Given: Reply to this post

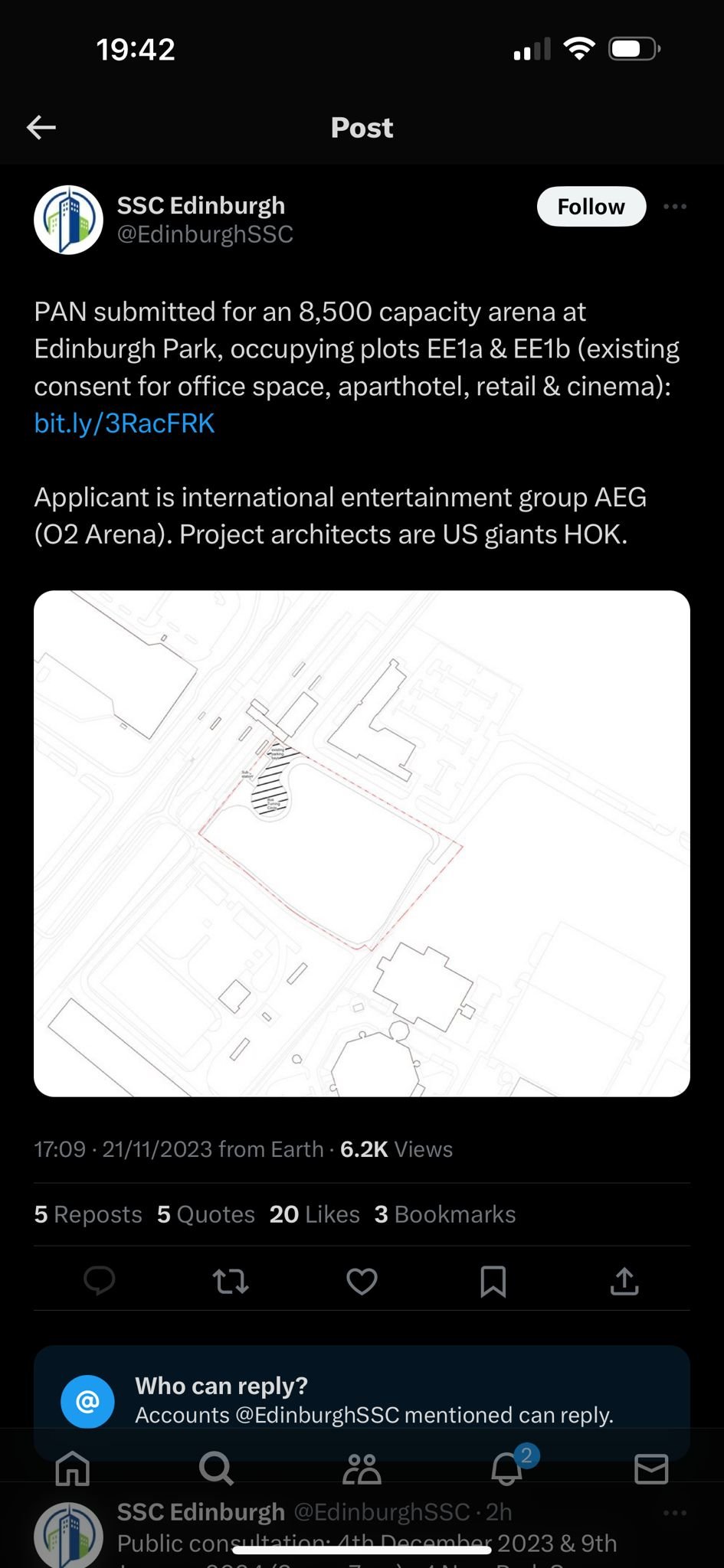Looking at the screenshot, I should tap(100, 1280).
